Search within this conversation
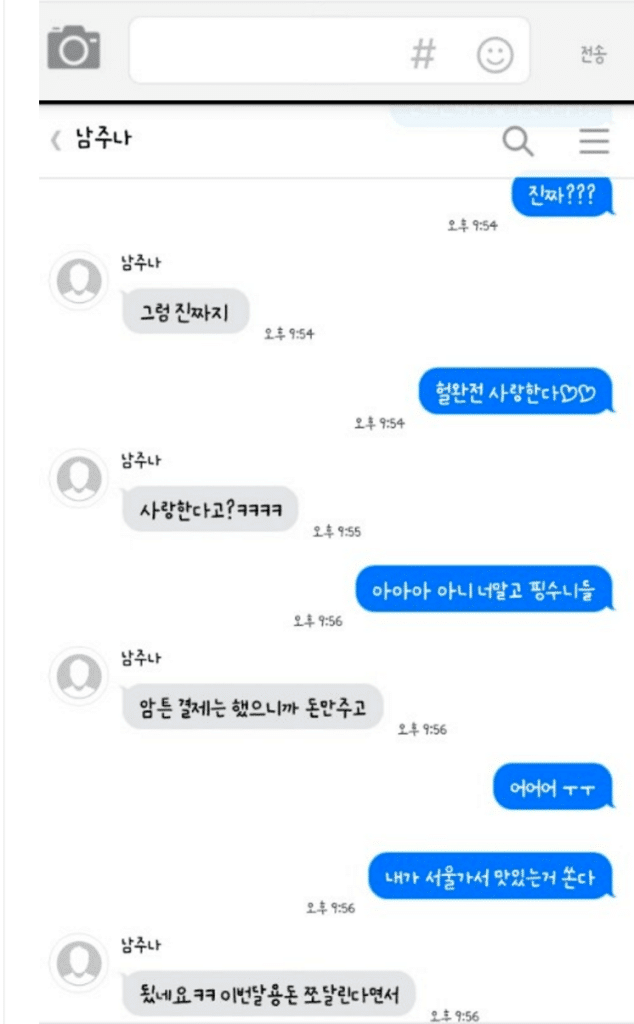This screenshot has height=1024, width=634. 517,142
